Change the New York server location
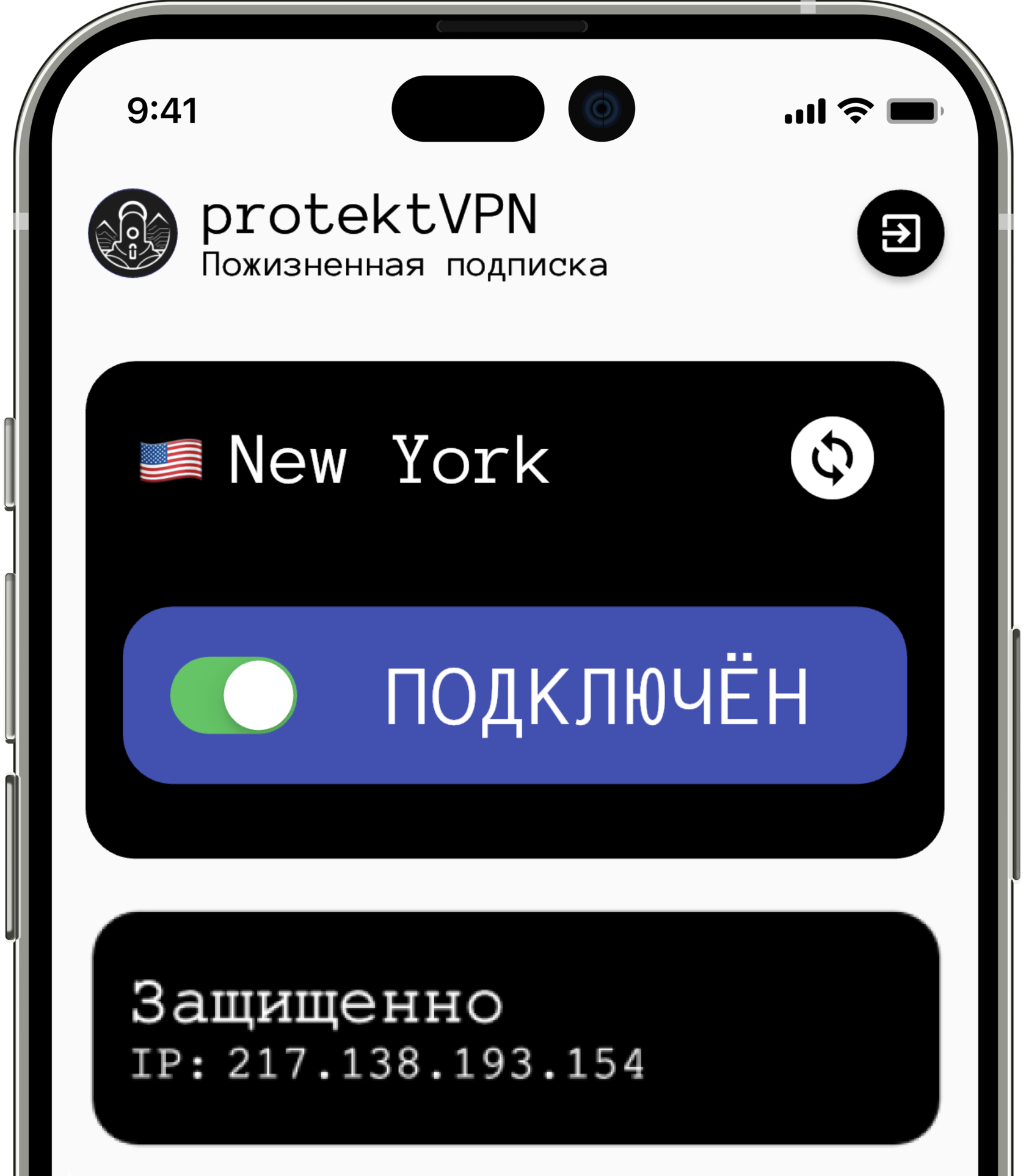 (x=832, y=458)
